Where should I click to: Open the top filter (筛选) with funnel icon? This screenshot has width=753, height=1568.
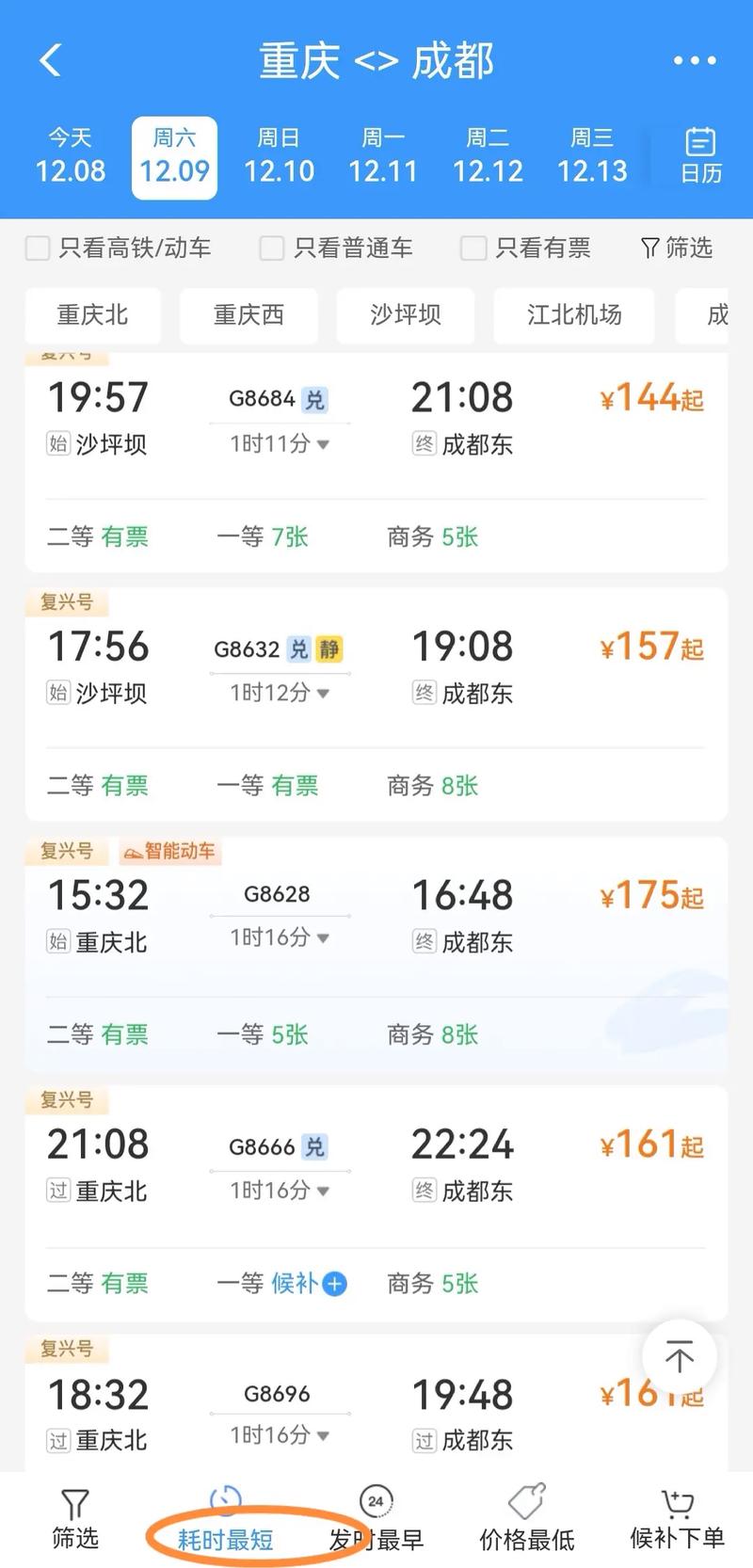point(674,248)
